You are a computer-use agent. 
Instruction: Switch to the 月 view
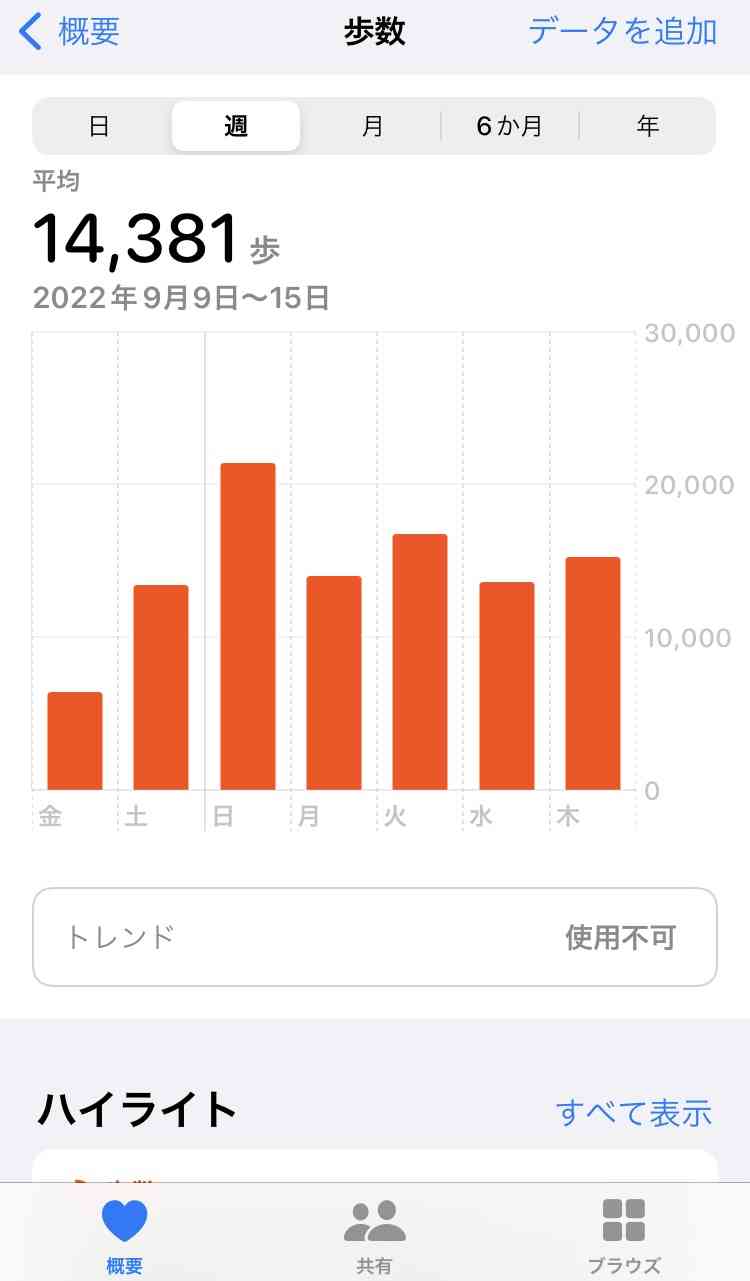point(372,126)
